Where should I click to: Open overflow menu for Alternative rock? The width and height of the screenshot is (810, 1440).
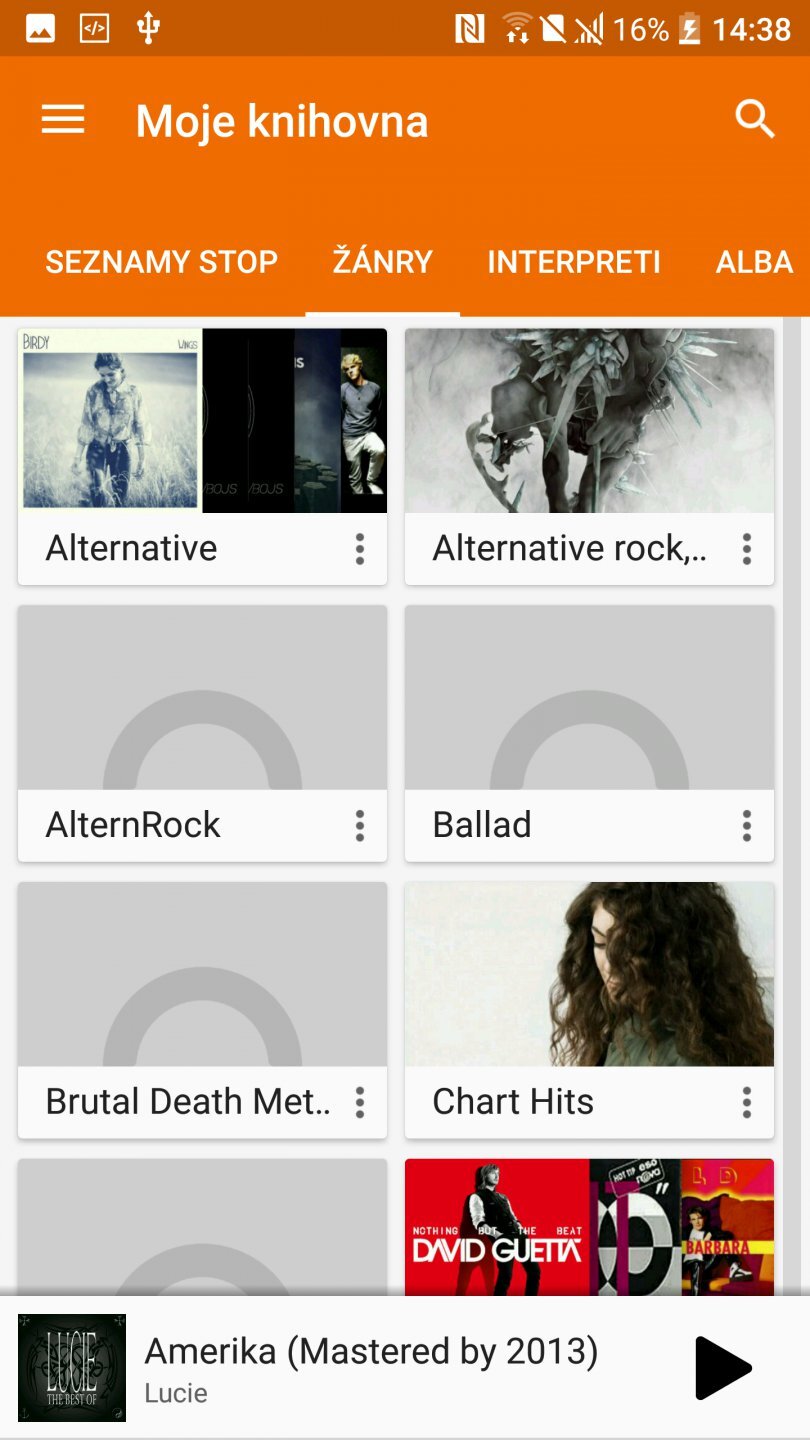pyautogui.click(x=747, y=549)
